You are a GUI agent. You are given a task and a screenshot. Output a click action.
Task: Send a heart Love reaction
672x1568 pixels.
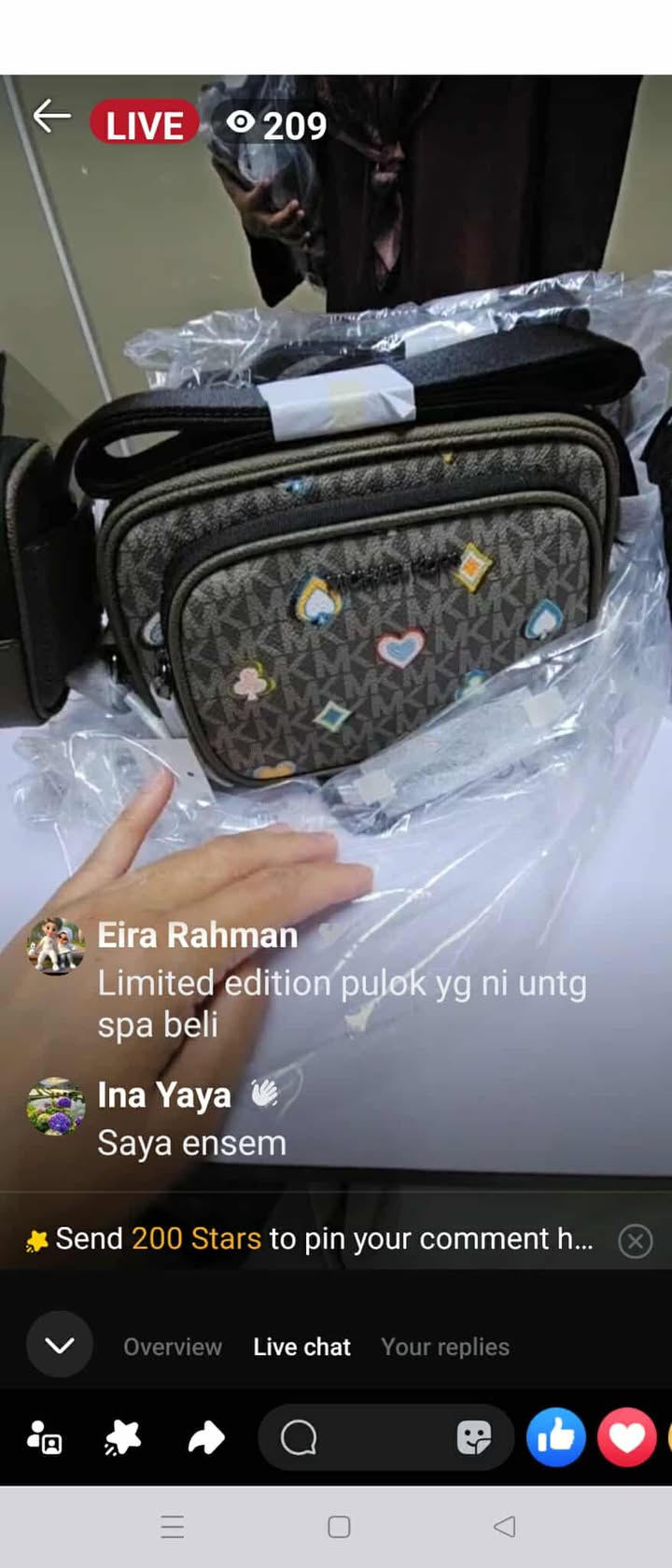click(x=626, y=1437)
